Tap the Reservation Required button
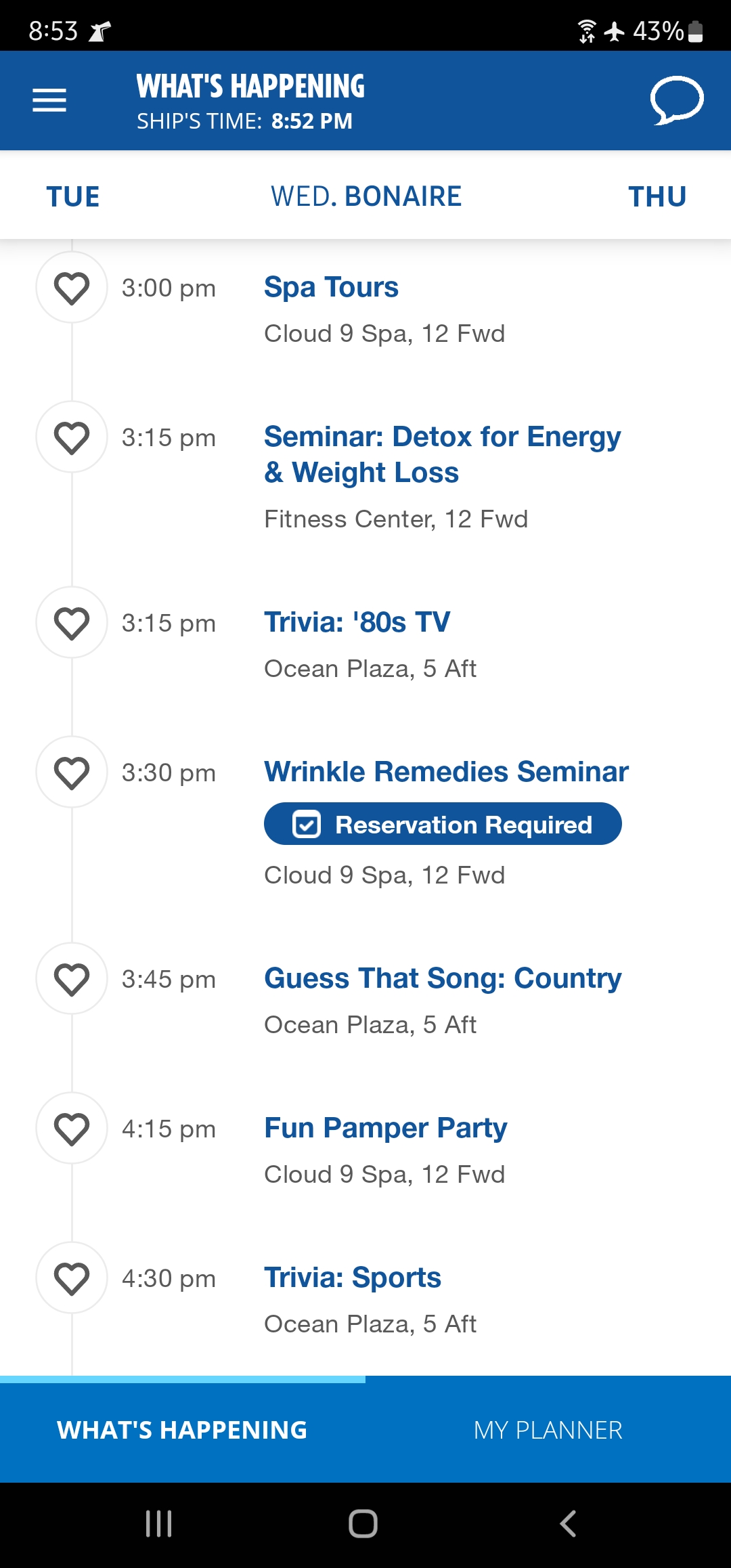 point(443,824)
